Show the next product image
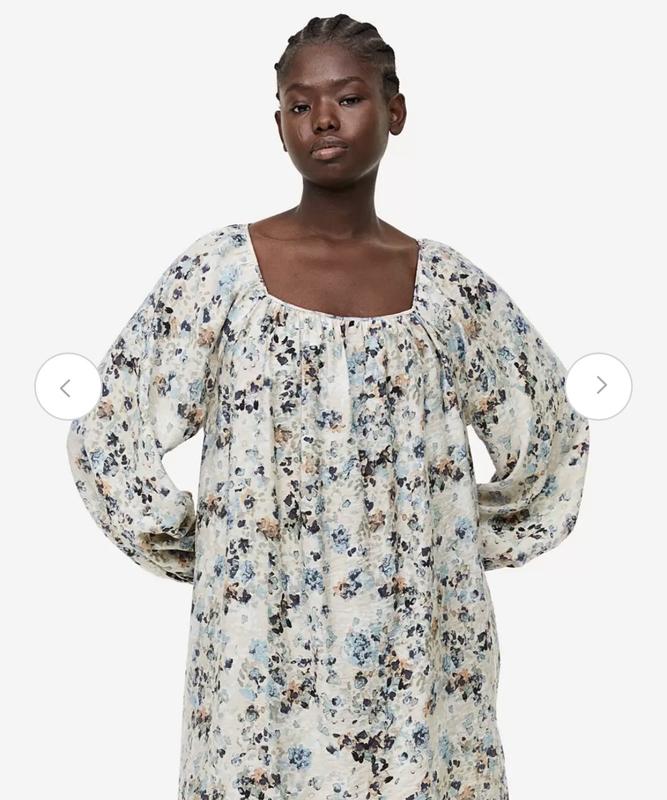The height and width of the screenshot is (800, 667). pyautogui.click(x=599, y=386)
